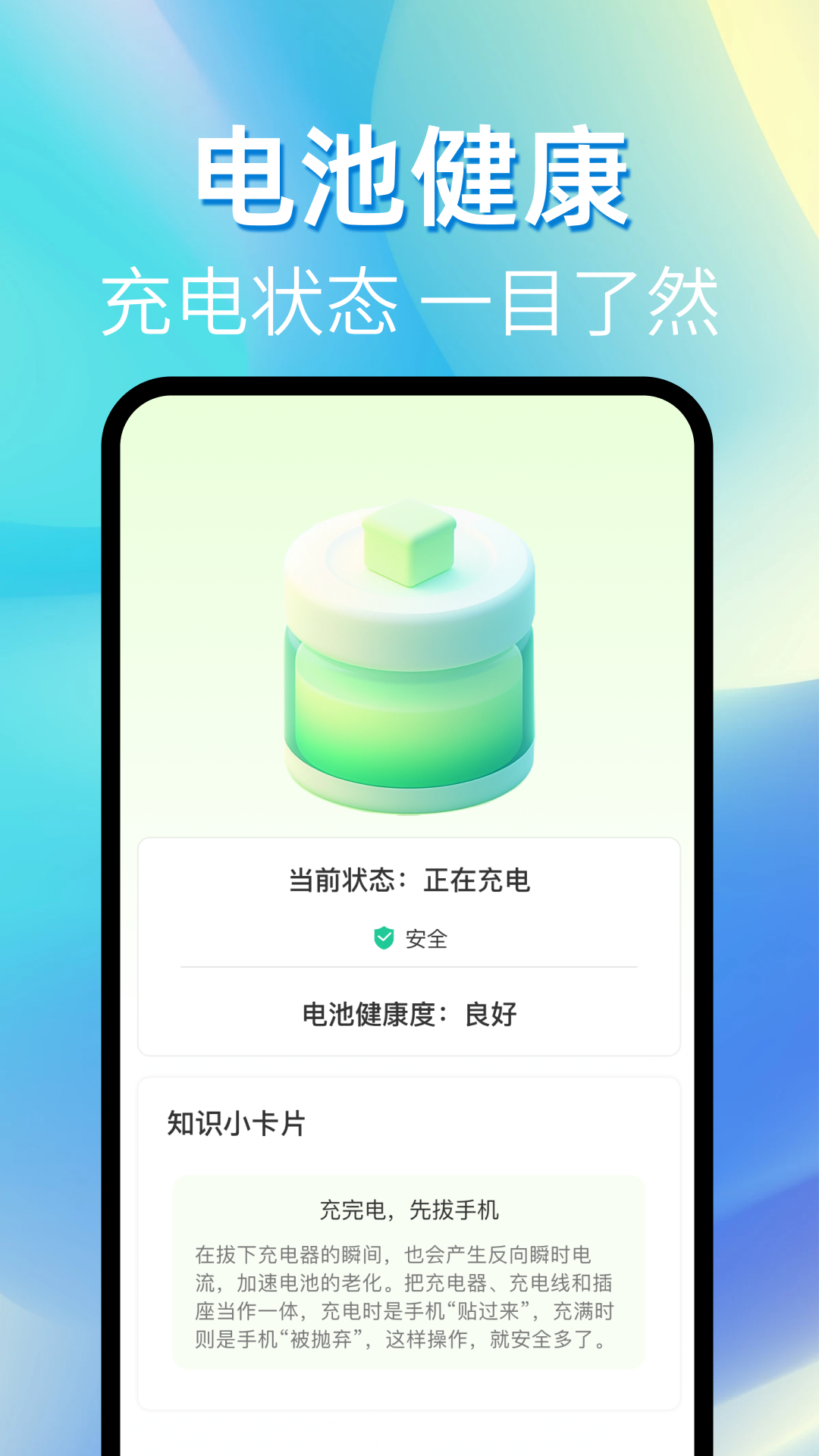
Task: Click the 电池健康度：良好 health link
Action: coord(409,1016)
